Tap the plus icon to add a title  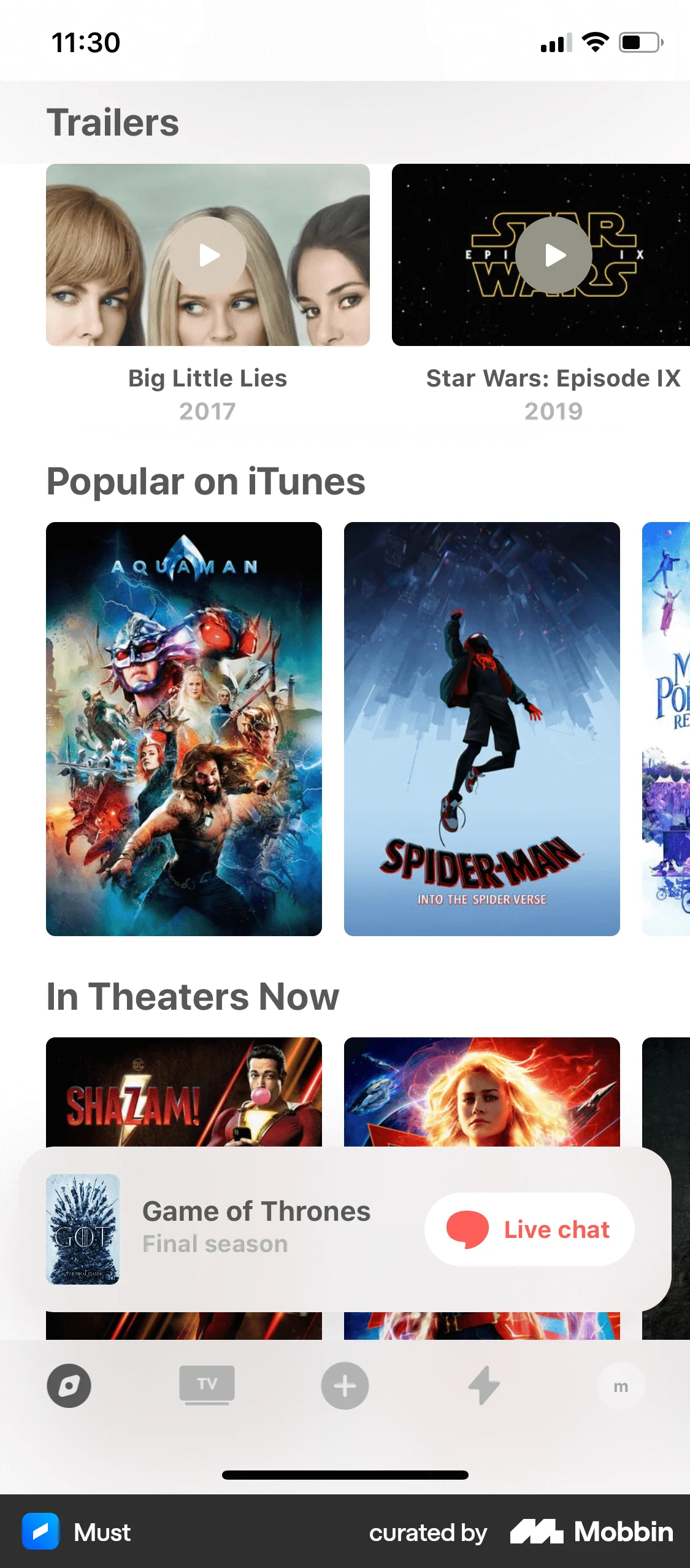(345, 1385)
